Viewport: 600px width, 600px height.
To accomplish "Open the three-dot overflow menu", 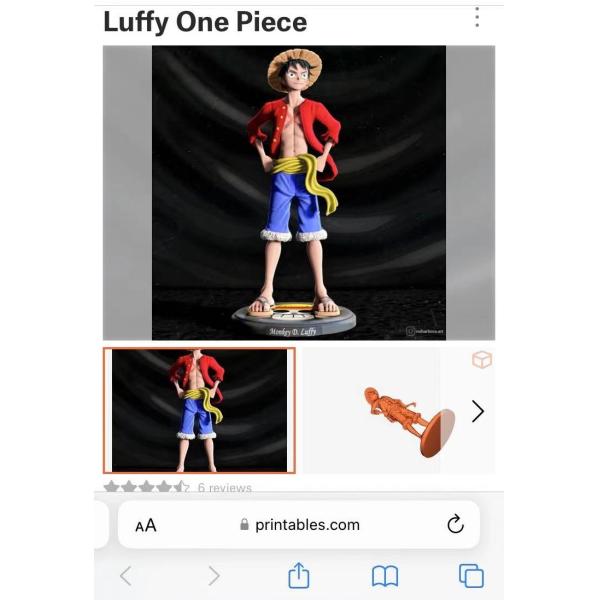I will (477, 18).
